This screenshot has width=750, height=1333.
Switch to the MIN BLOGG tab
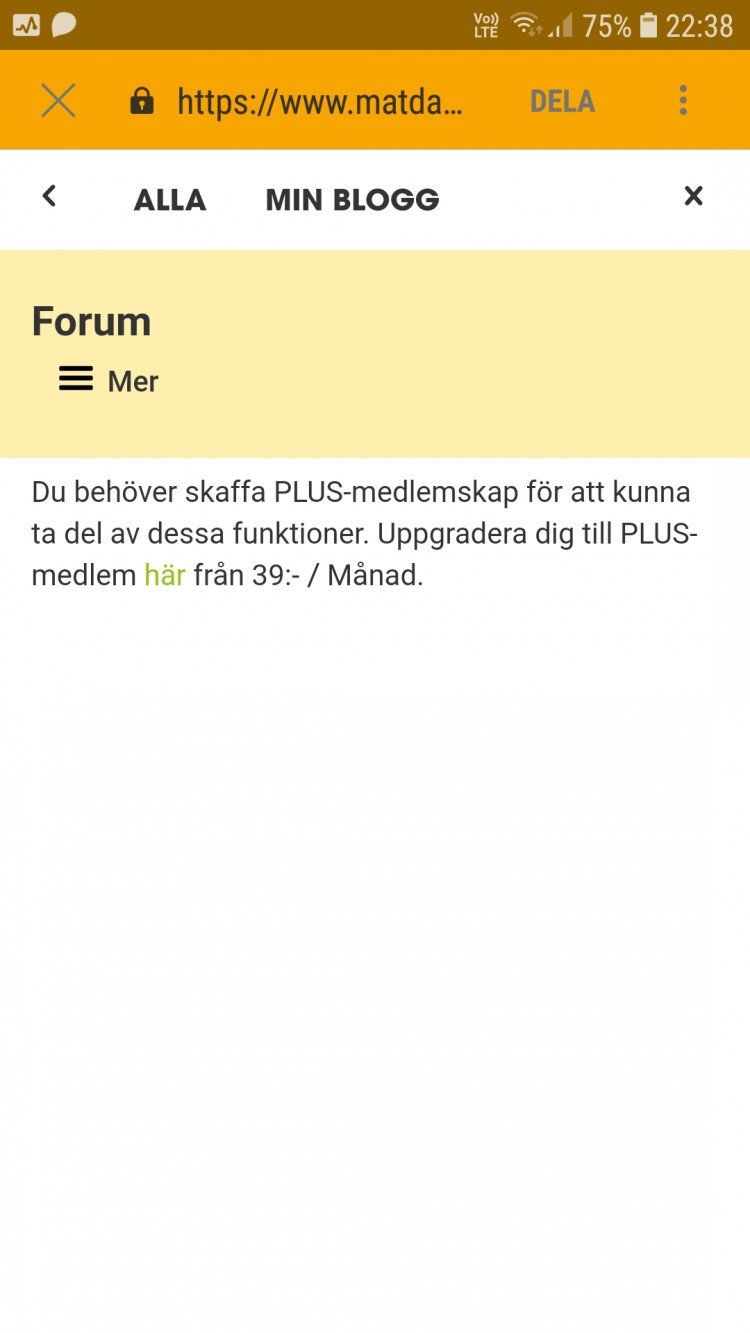pos(352,200)
